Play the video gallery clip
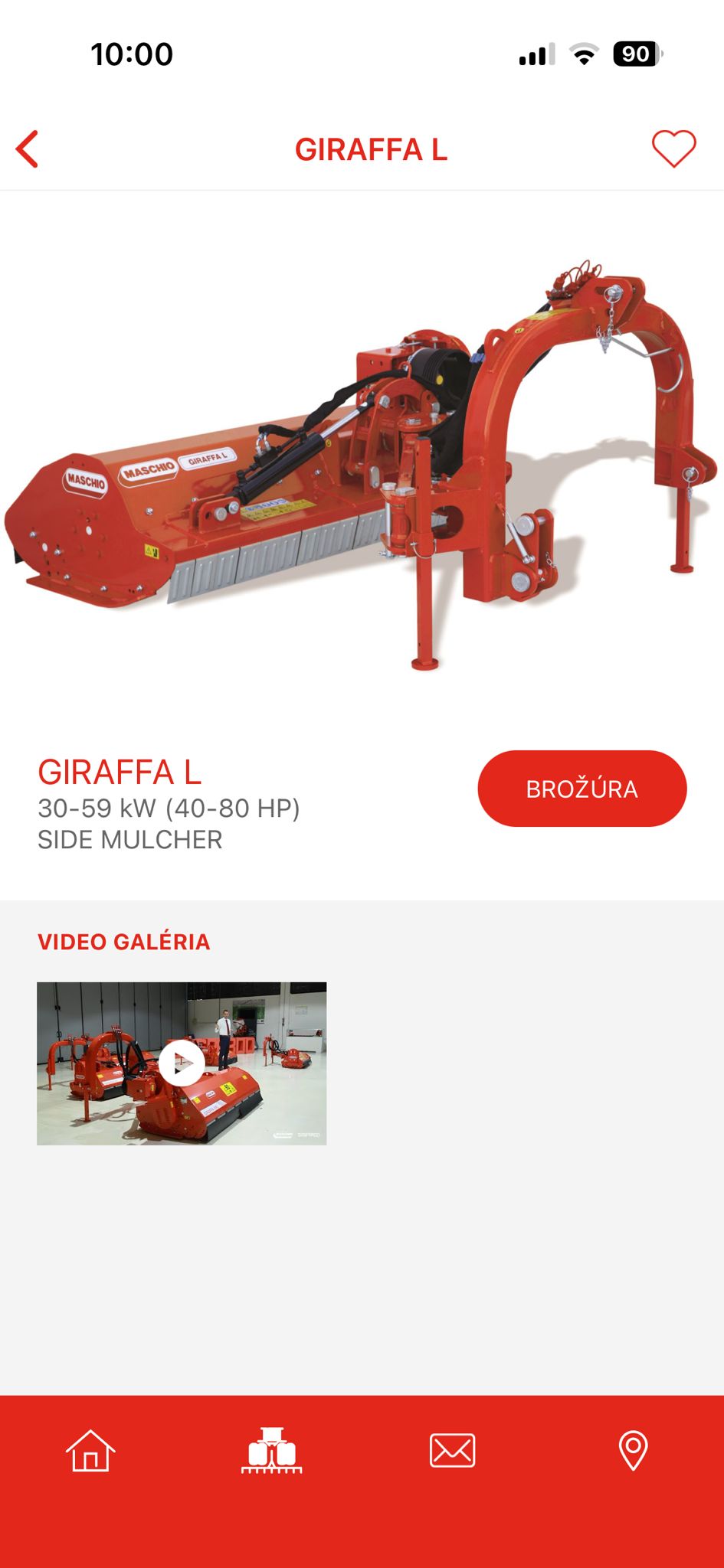The width and height of the screenshot is (724, 1568). (182, 1063)
